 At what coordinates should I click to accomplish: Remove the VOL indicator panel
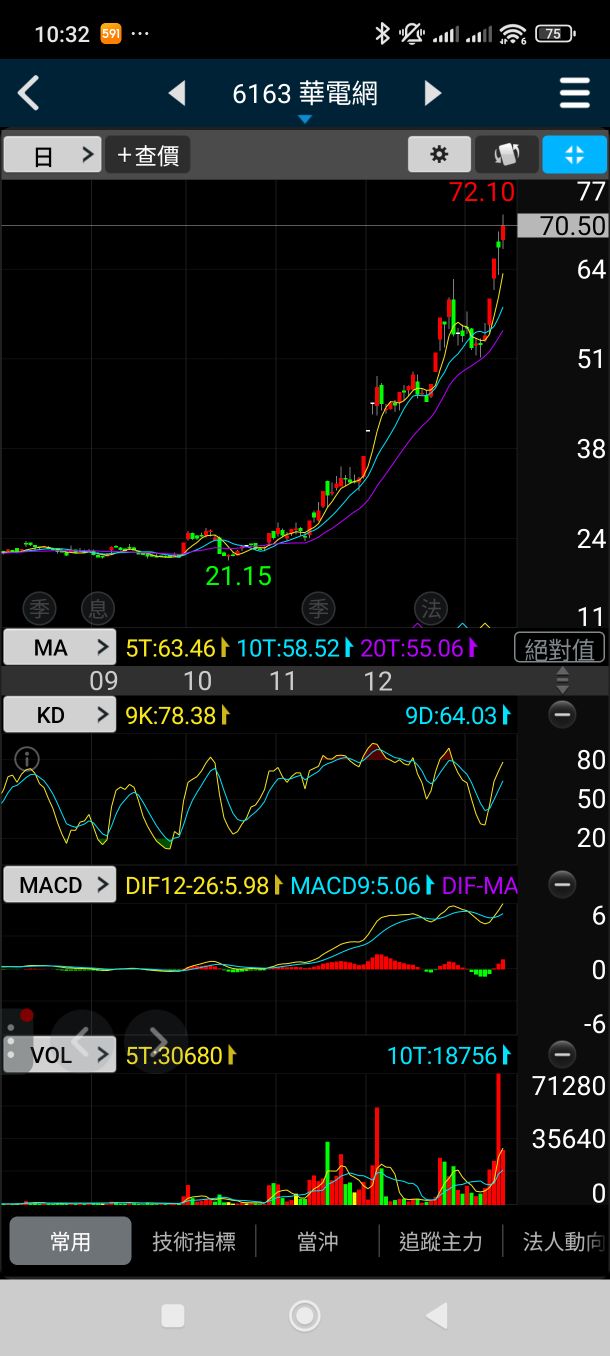(562, 1054)
